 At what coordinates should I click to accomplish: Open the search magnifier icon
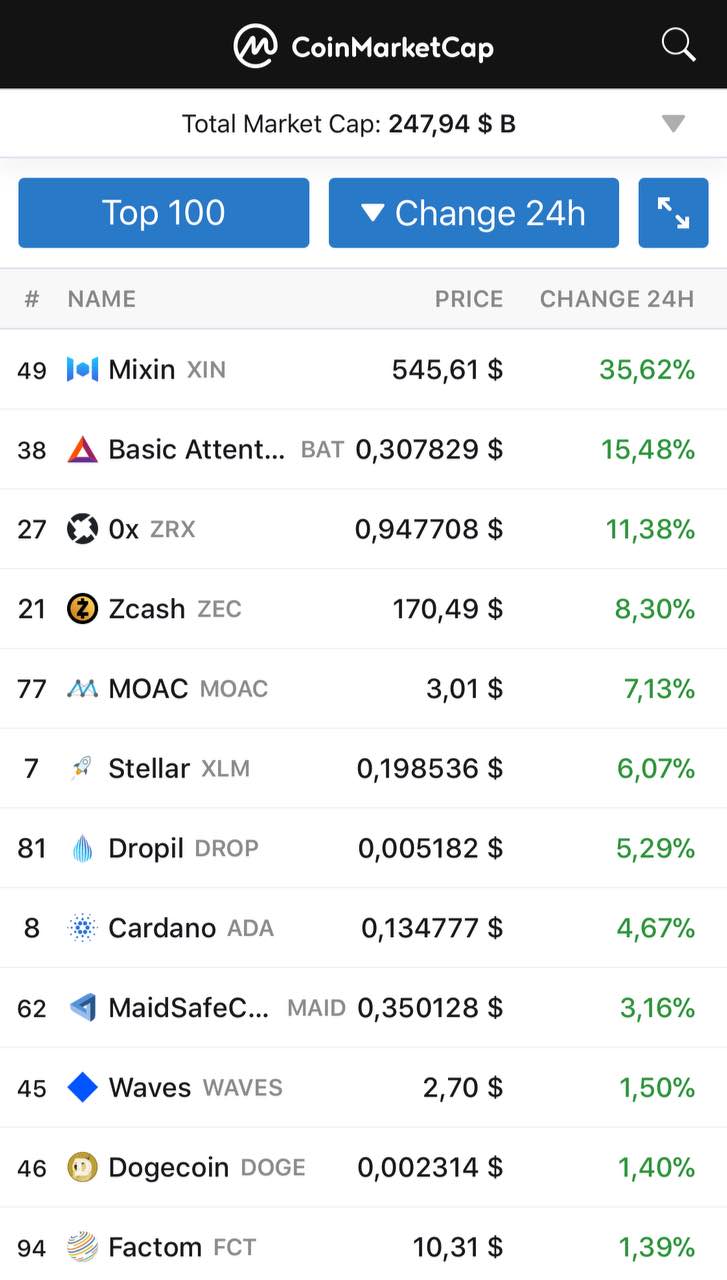coord(678,45)
